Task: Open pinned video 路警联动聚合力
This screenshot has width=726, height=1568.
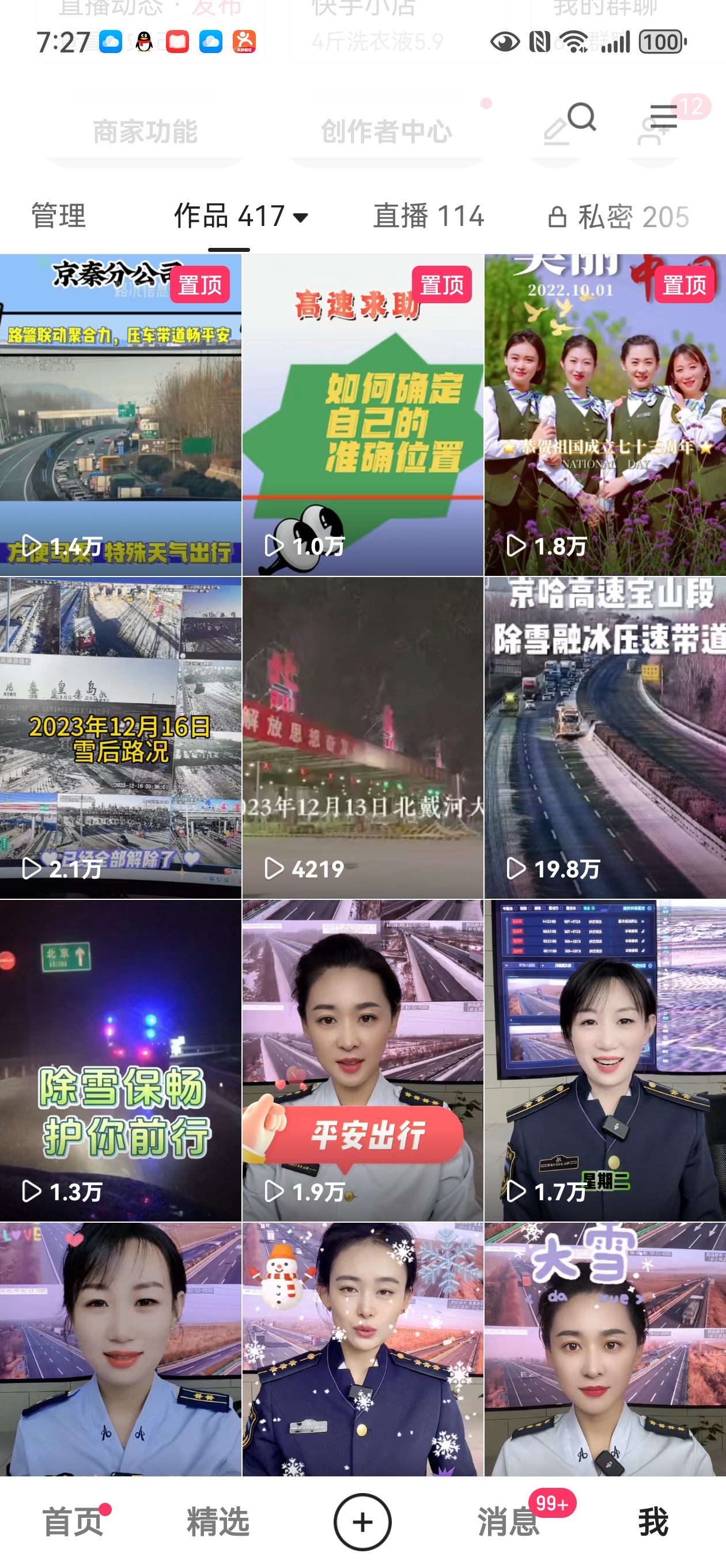Action: pos(120,415)
